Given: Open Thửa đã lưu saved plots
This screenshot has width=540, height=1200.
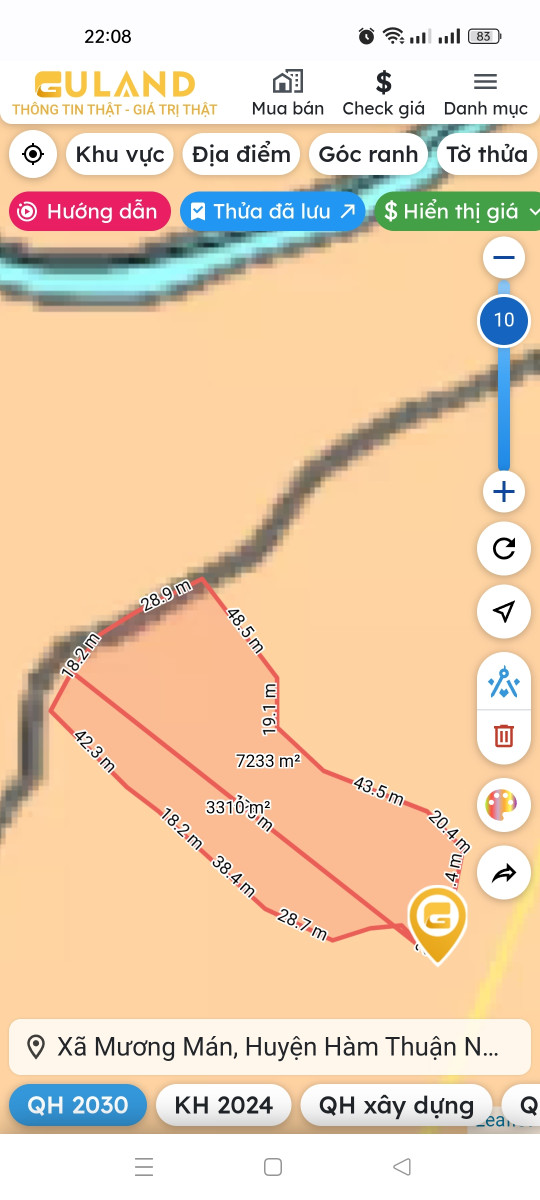Looking at the screenshot, I should [x=273, y=211].
